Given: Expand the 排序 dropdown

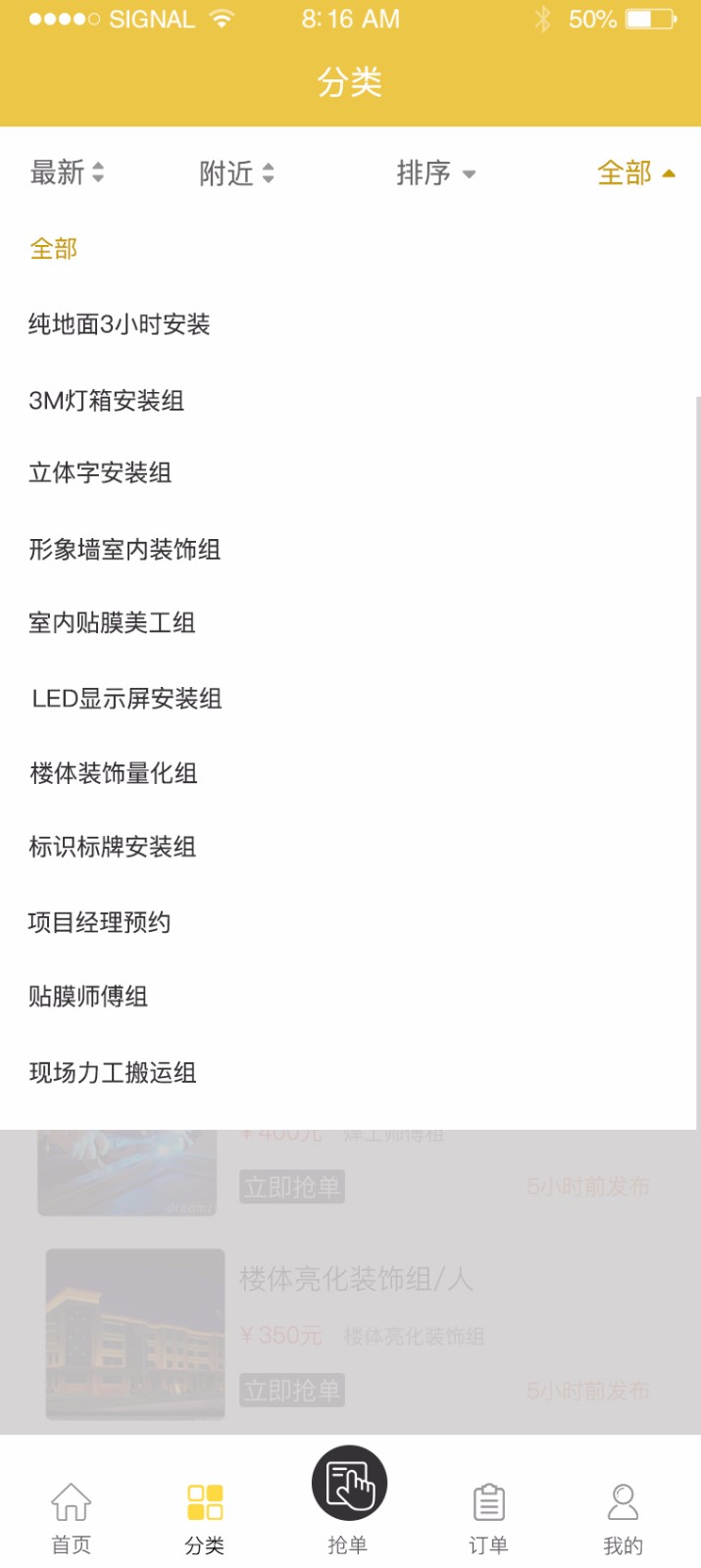Looking at the screenshot, I should (435, 173).
